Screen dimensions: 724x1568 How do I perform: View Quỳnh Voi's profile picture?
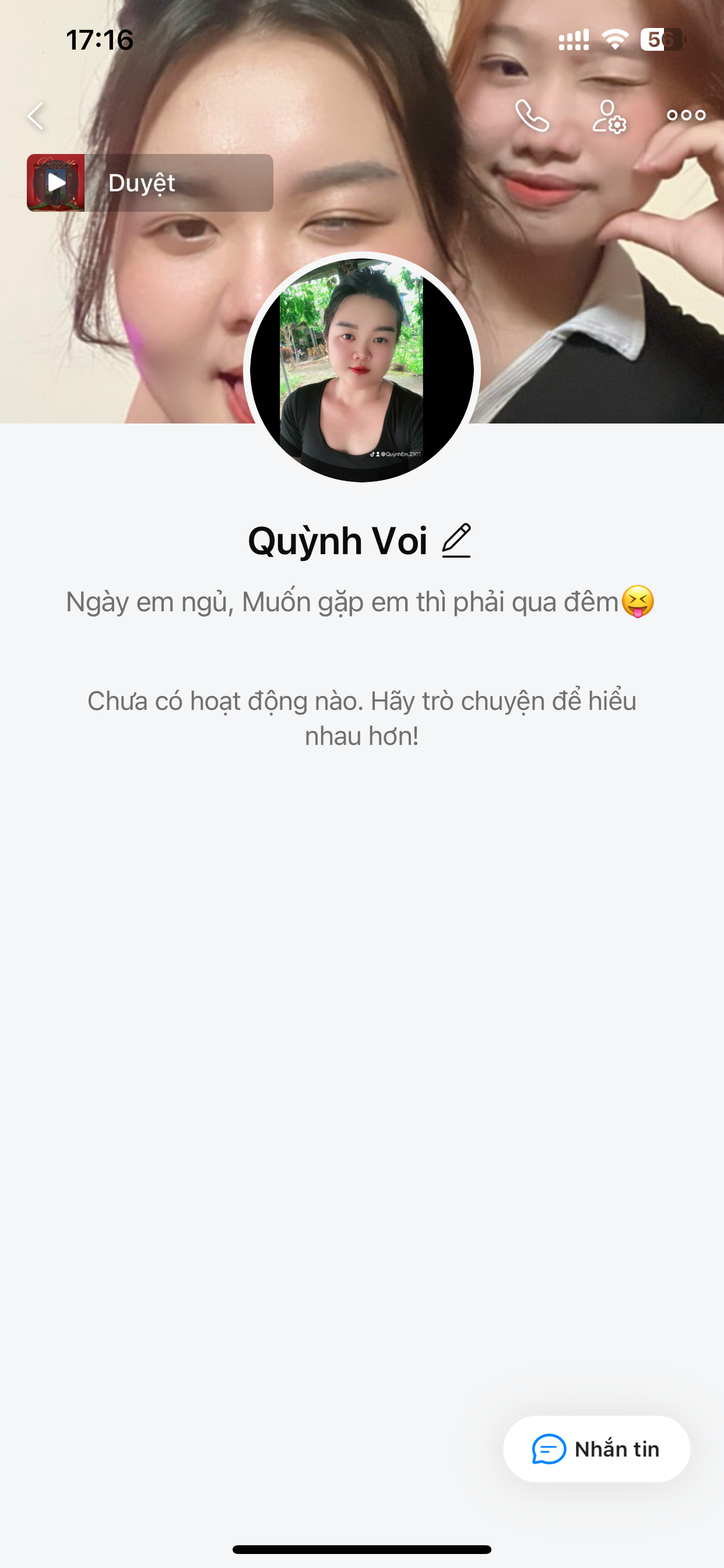[x=362, y=369]
